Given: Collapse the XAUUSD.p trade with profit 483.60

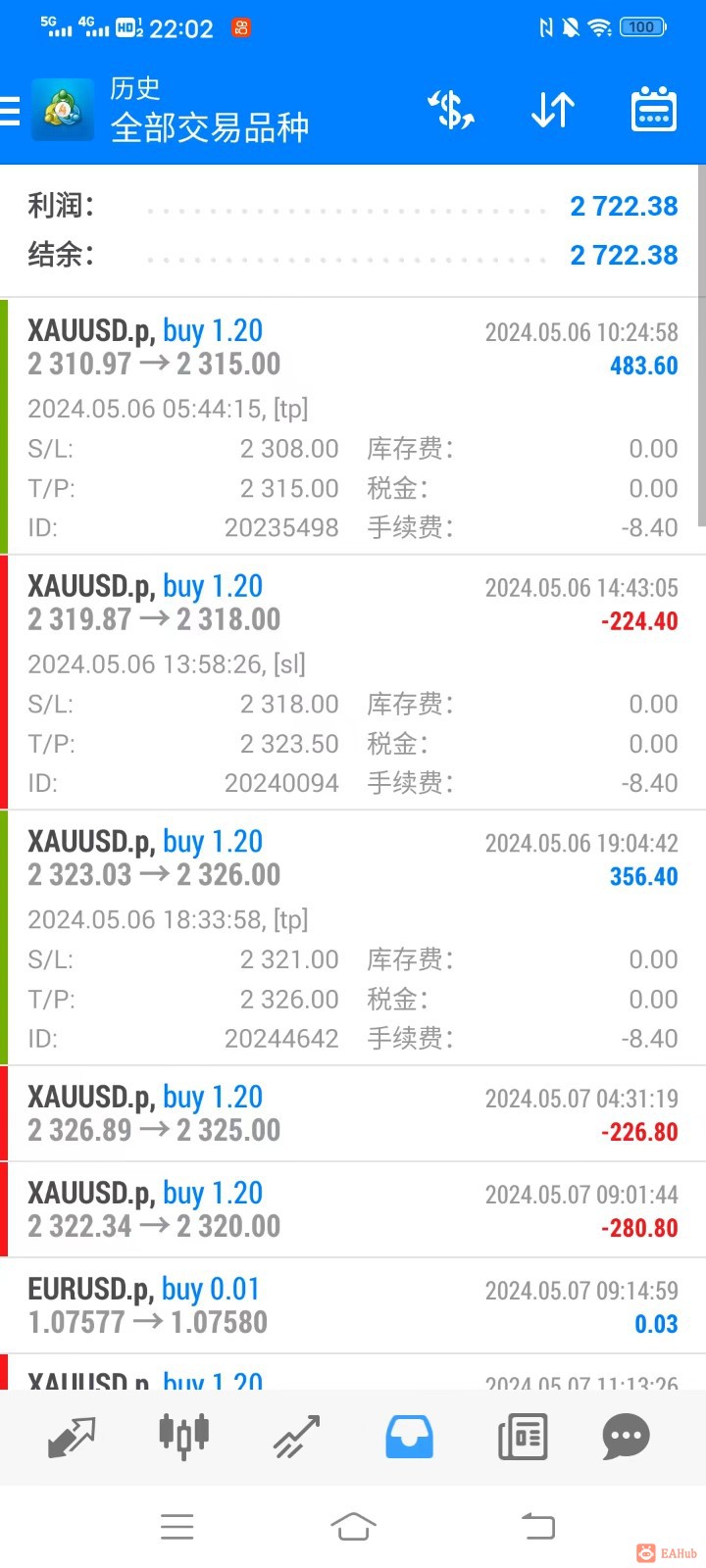Looking at the screenshot, I should click(x=353, y=348).
